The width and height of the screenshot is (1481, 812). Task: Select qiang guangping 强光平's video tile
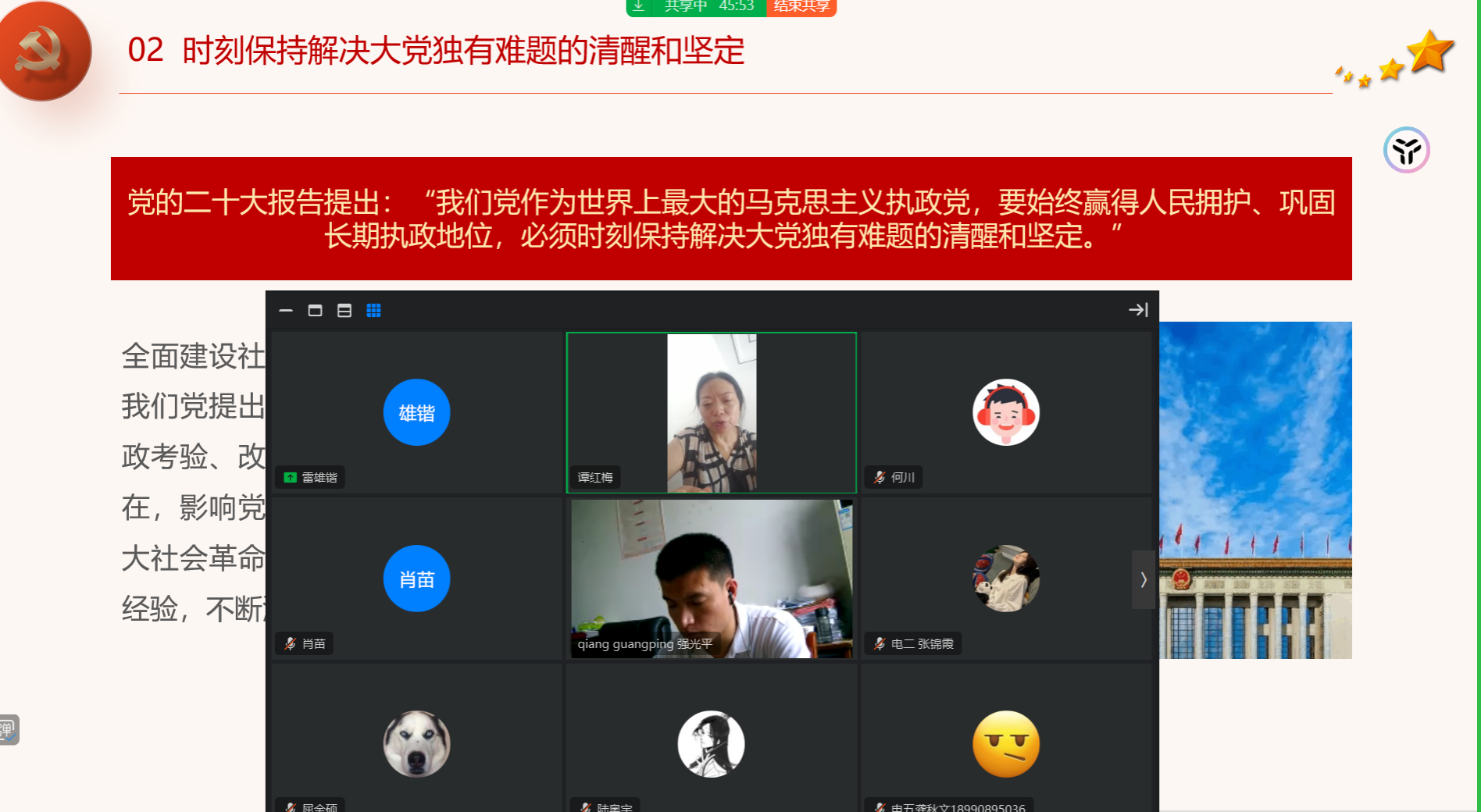[x=711, y=579]
